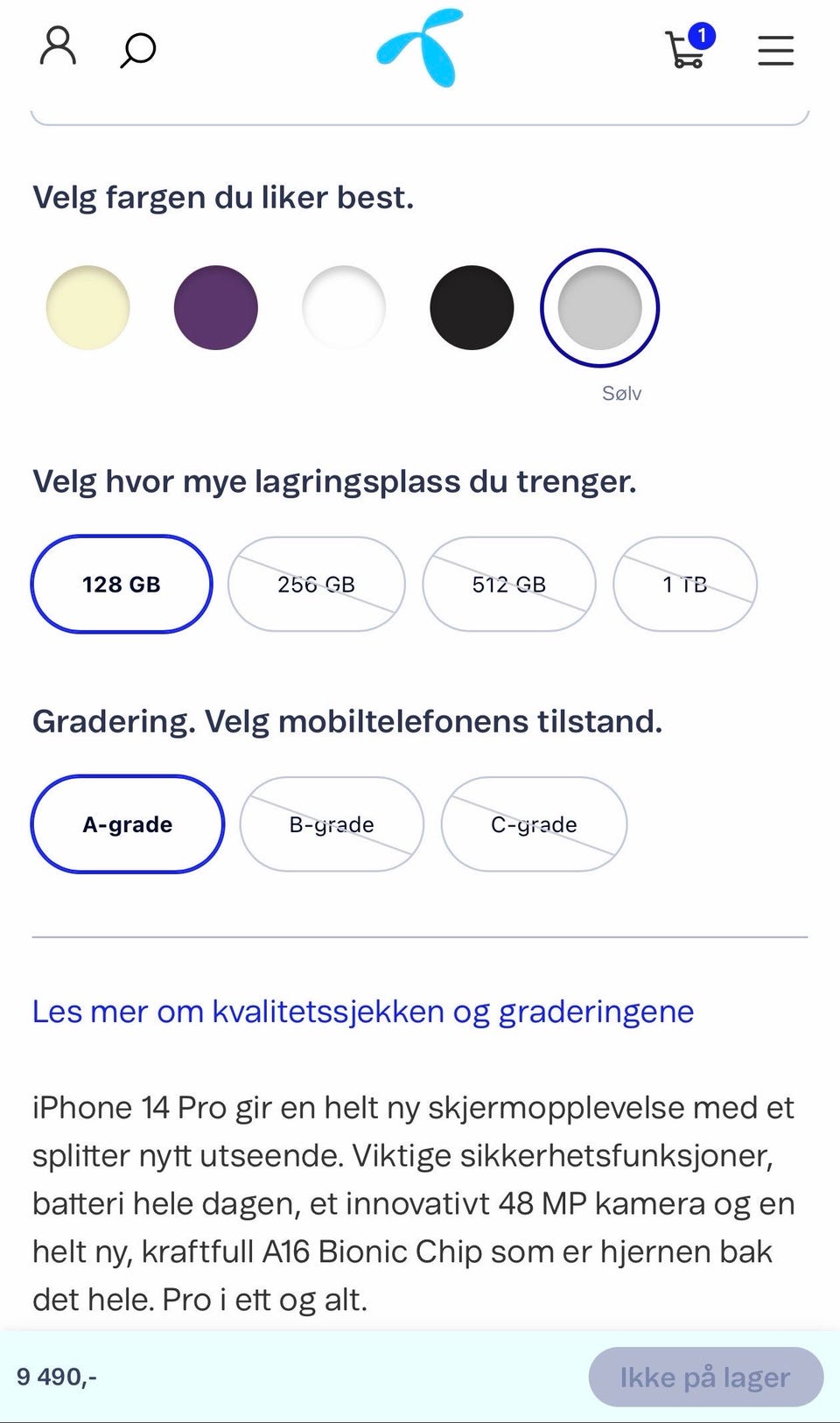Screen dimensions: 840x1423
Task: Pick the 512 GB storage capacity
Action: 509,584
